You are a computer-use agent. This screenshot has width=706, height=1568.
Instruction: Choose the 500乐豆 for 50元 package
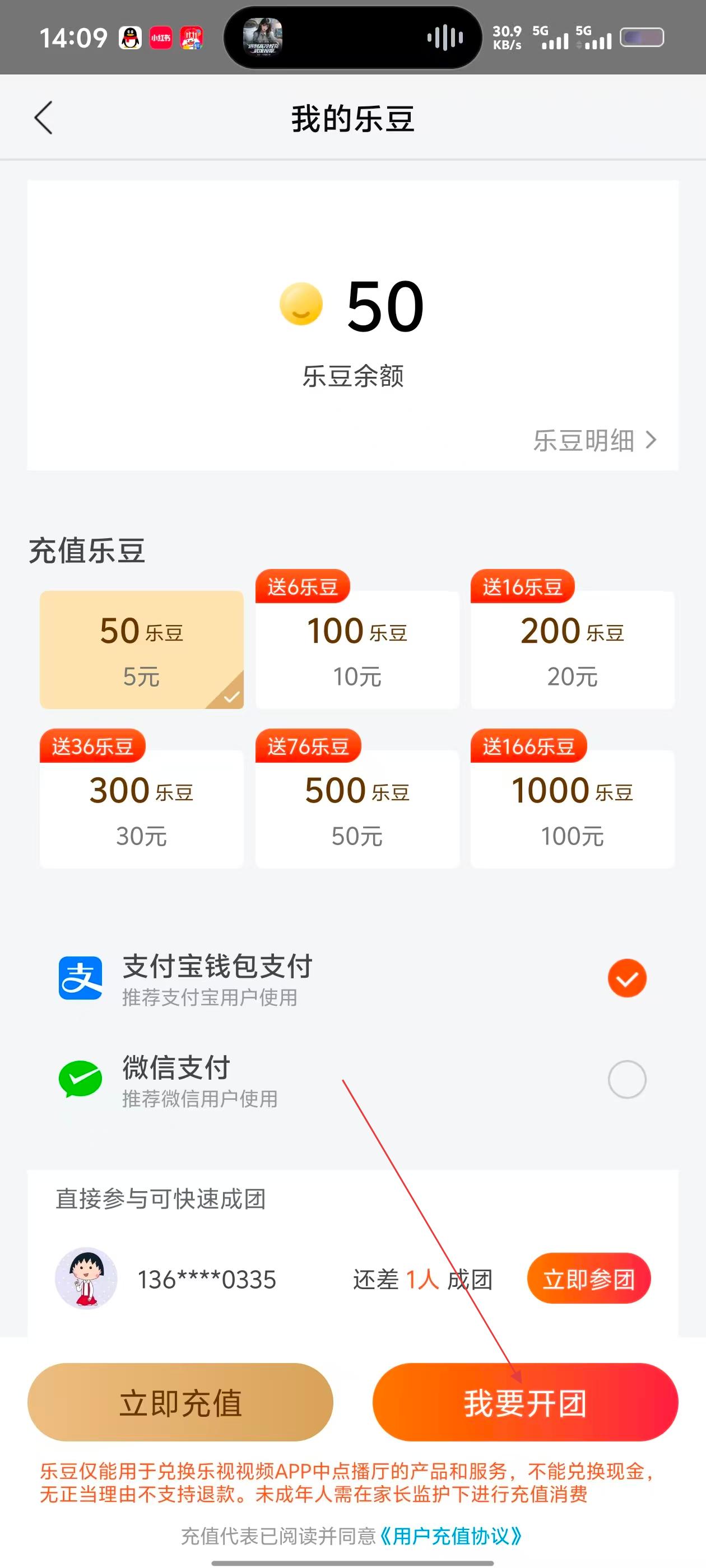(357, 809)
